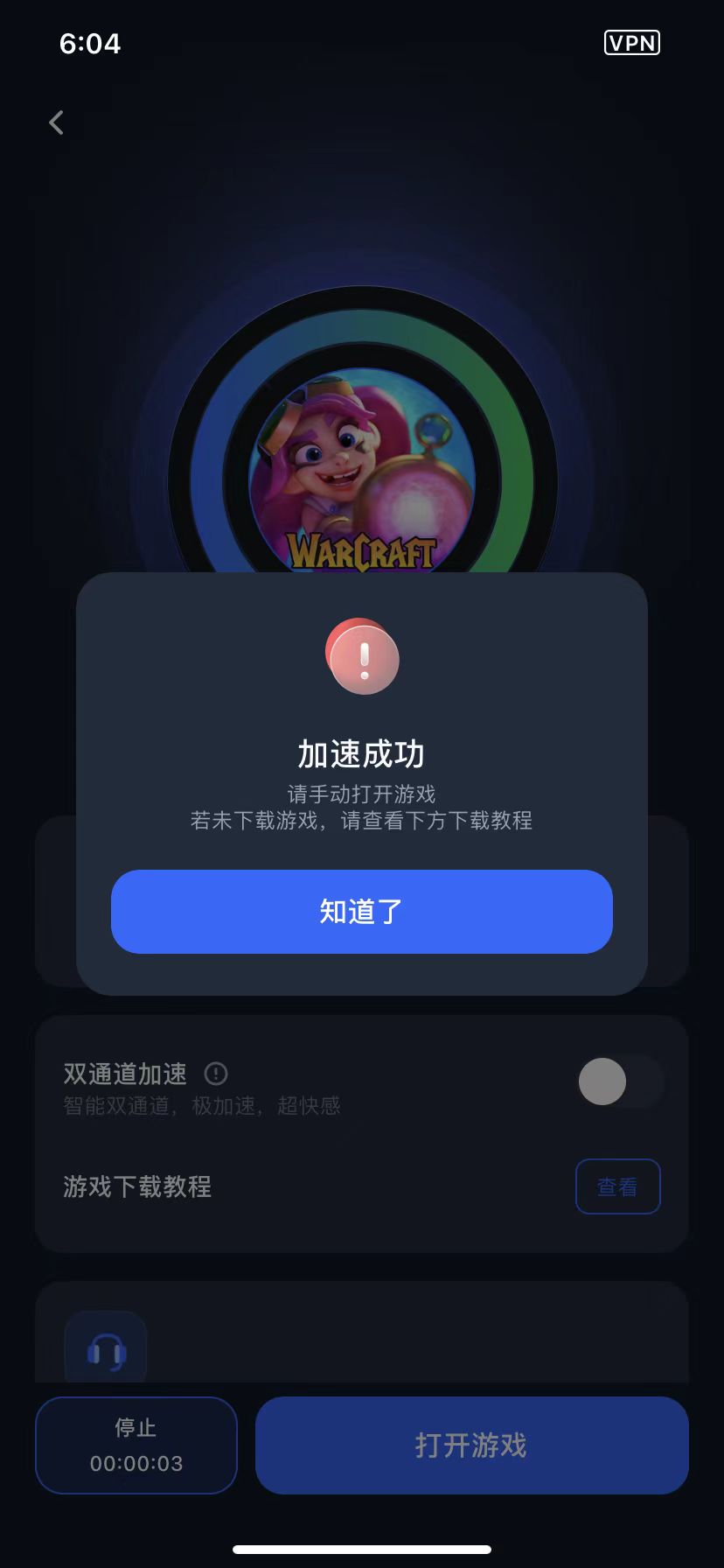Dismiss the dialog with 知道了 button
Screen dimensions: 724x1568
(x=361, y=911)
